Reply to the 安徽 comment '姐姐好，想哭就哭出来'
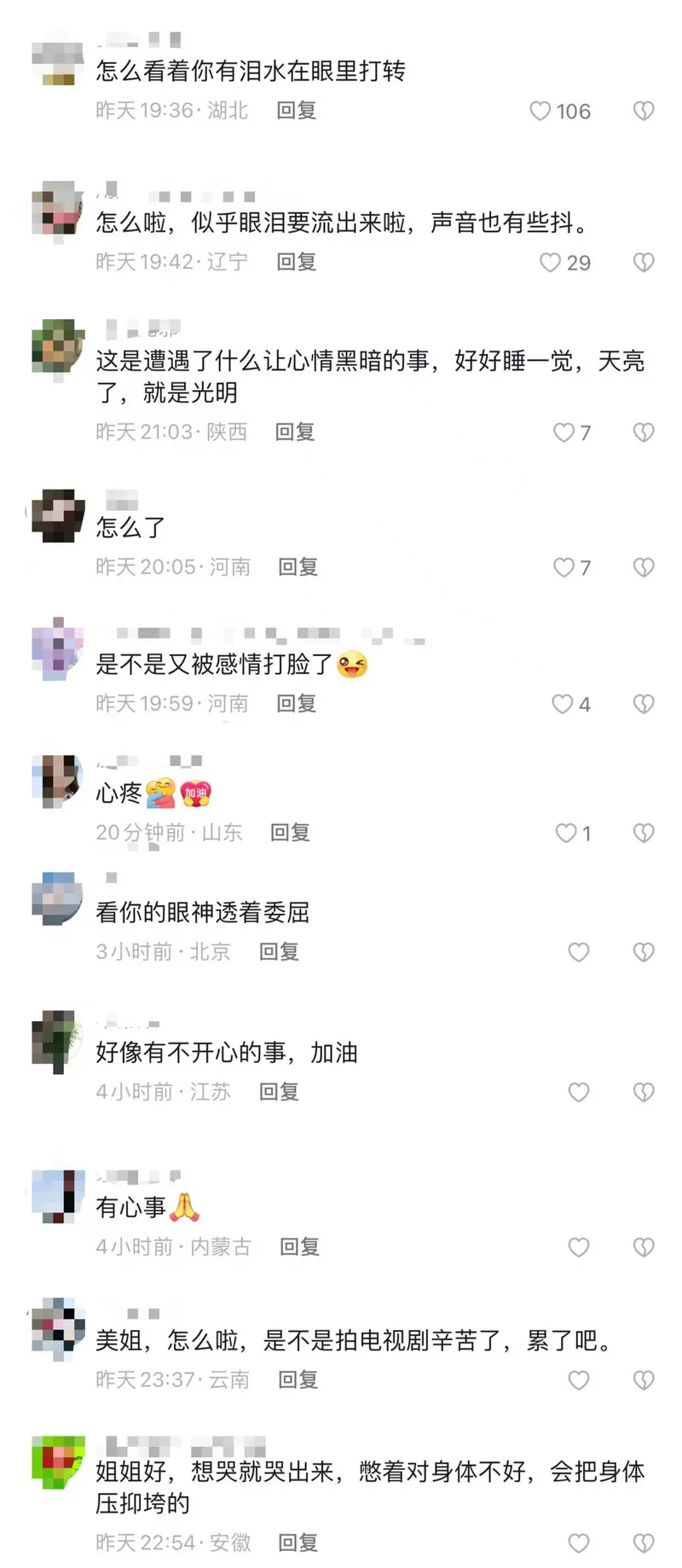The width and height of the screenshot is (682, 1568). tap(298, 1542)
